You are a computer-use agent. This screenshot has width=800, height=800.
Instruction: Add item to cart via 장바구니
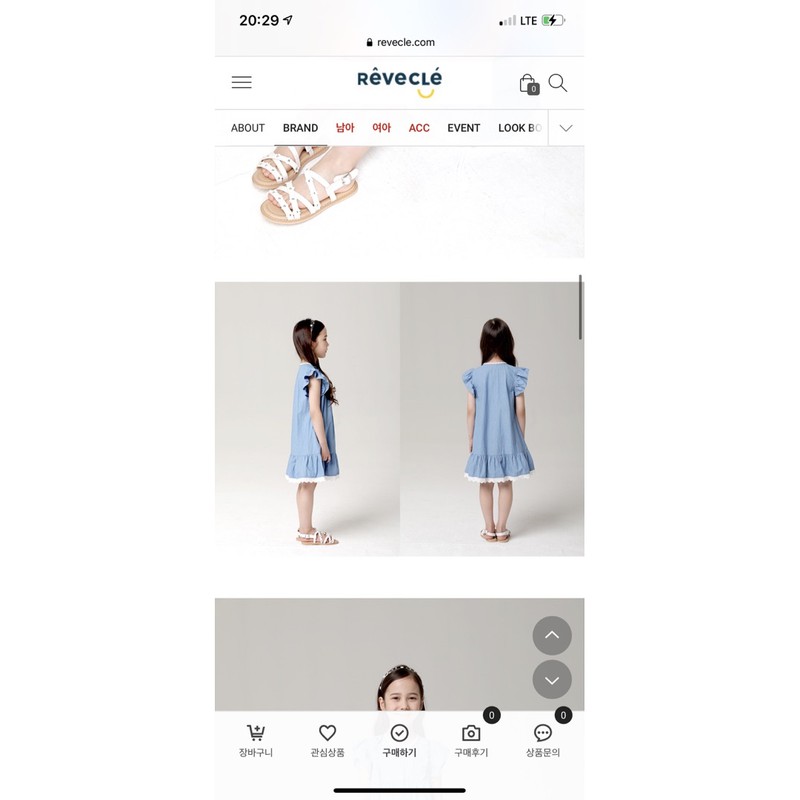tap(256, 741)
